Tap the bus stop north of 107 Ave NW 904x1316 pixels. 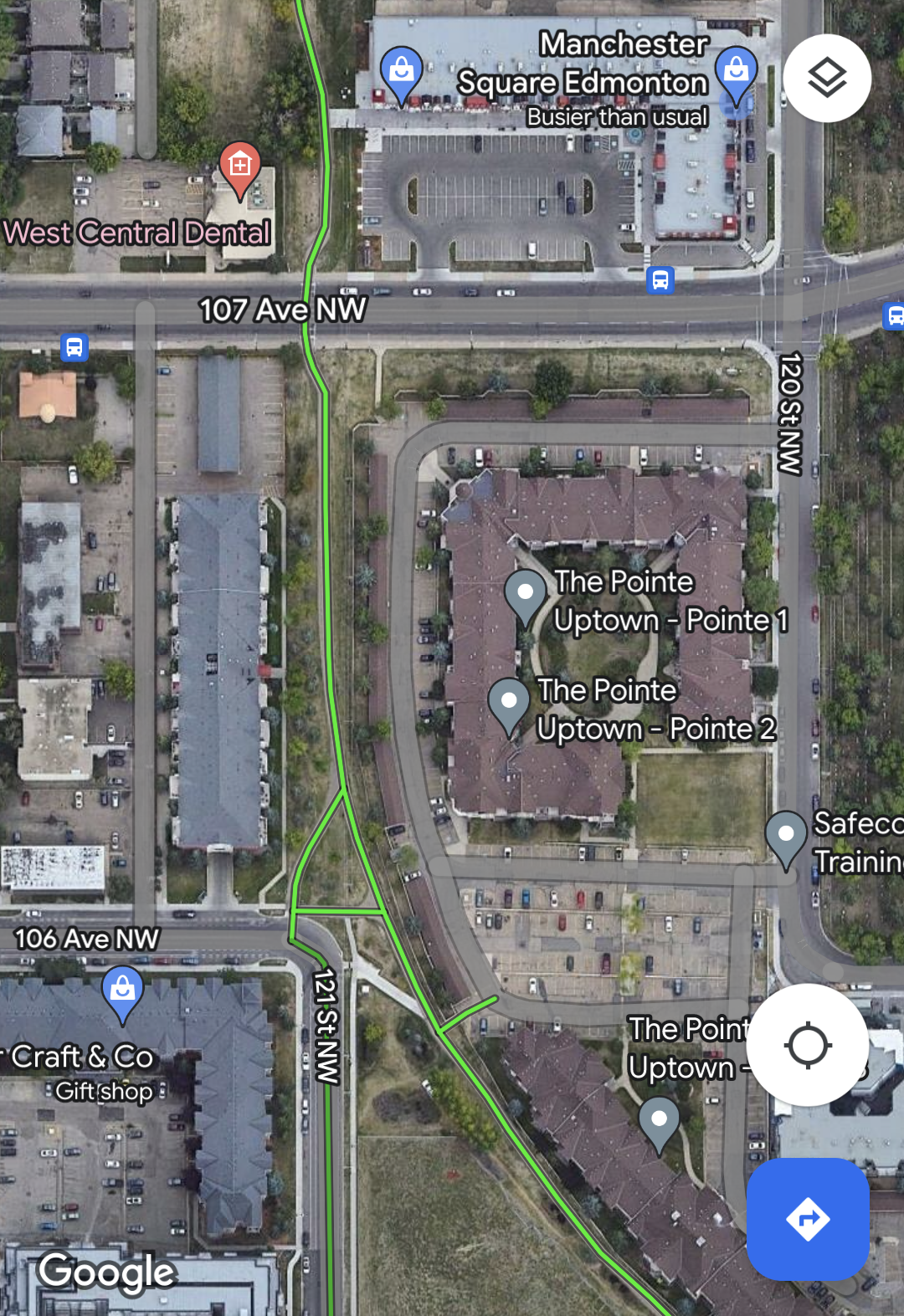click(660, 280)
